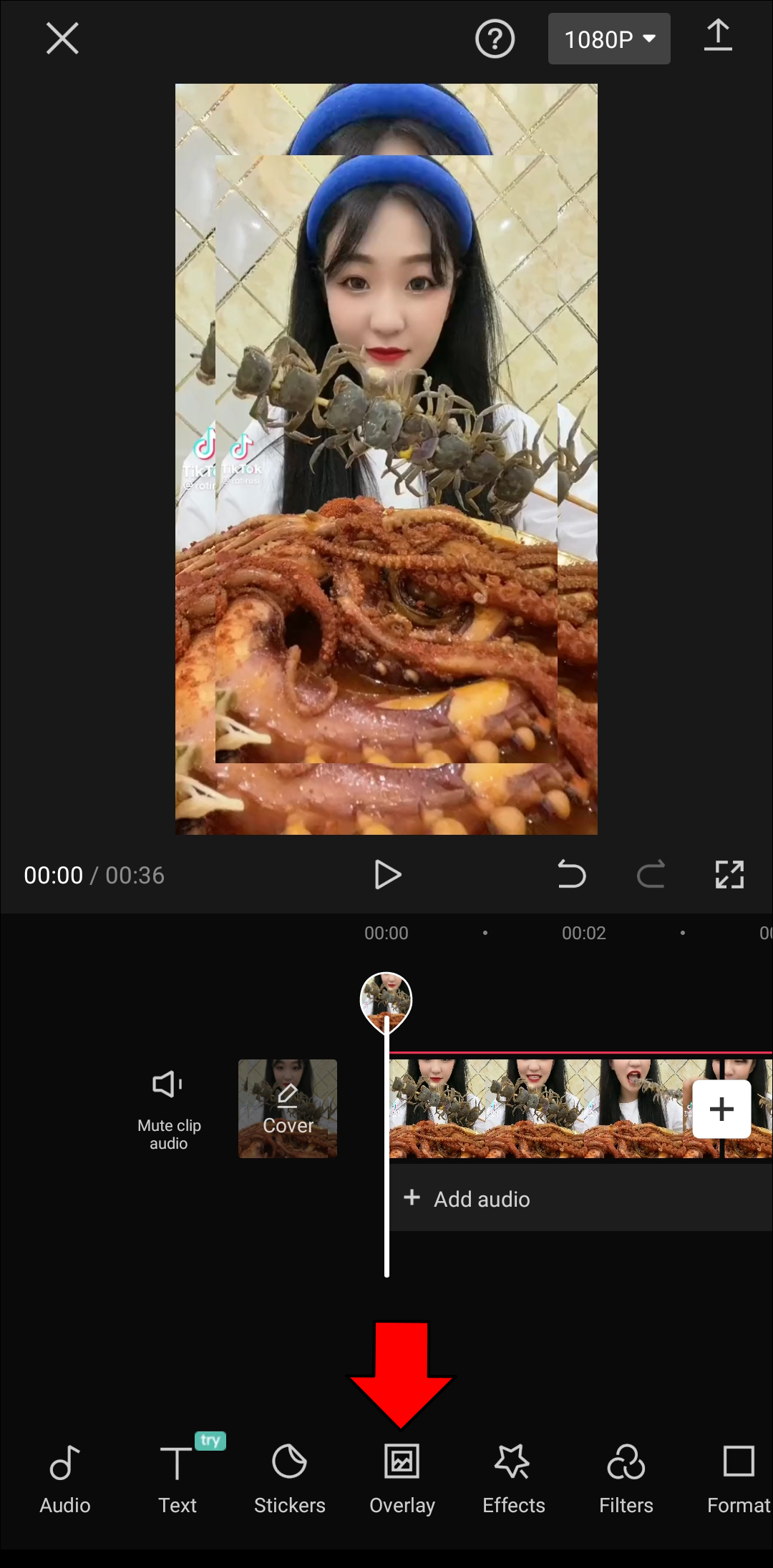Add a new clip with plus button

point(721,1109)
